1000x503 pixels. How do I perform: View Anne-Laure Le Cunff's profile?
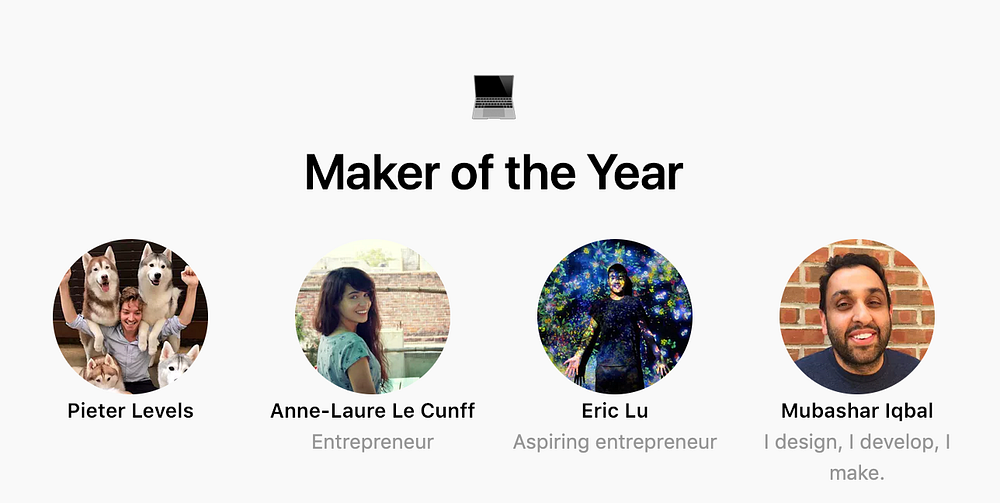point(372,410)
